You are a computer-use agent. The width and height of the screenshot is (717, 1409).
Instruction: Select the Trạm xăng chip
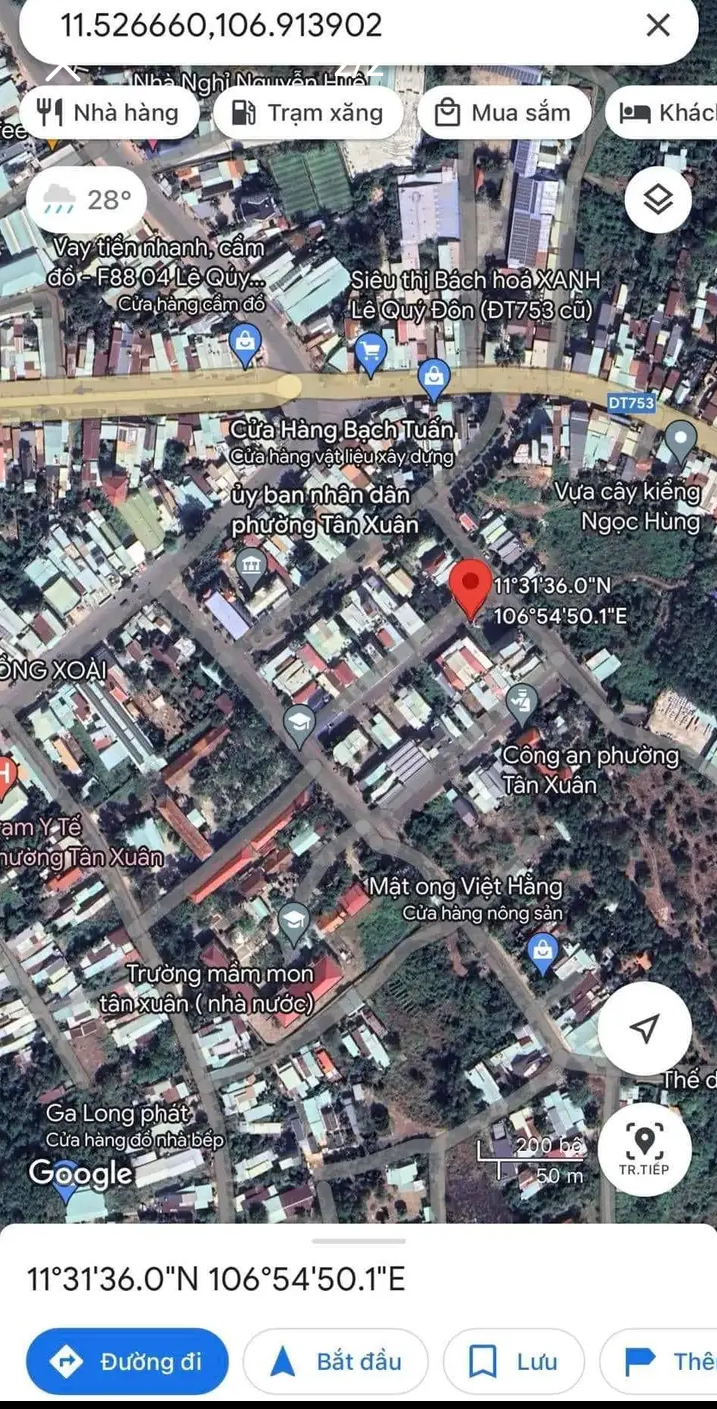point(308,112)
